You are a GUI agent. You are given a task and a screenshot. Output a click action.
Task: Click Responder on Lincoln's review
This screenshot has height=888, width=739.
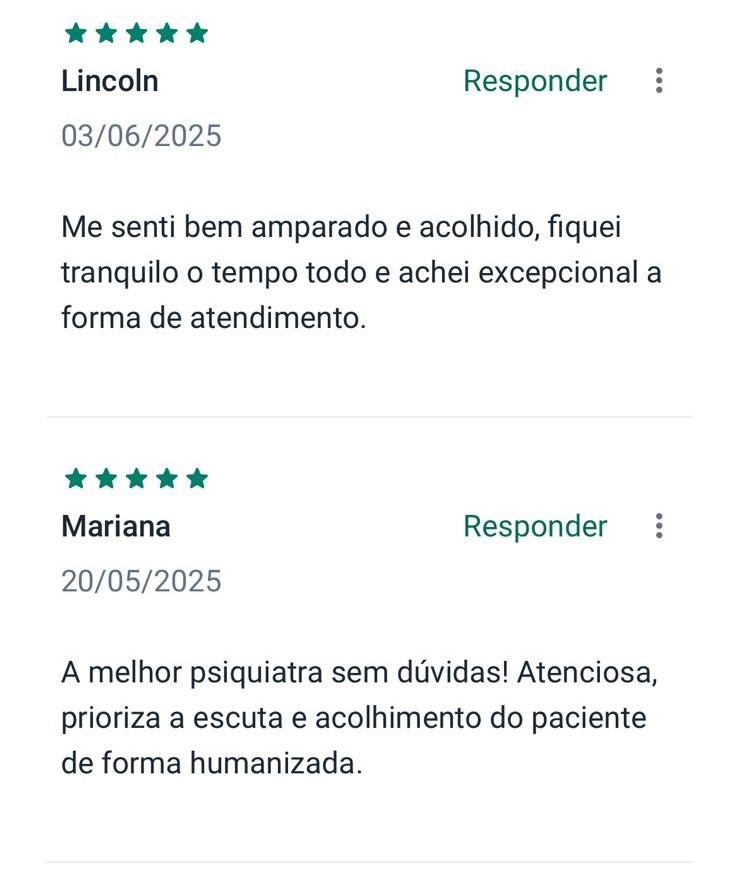point(535,81)
